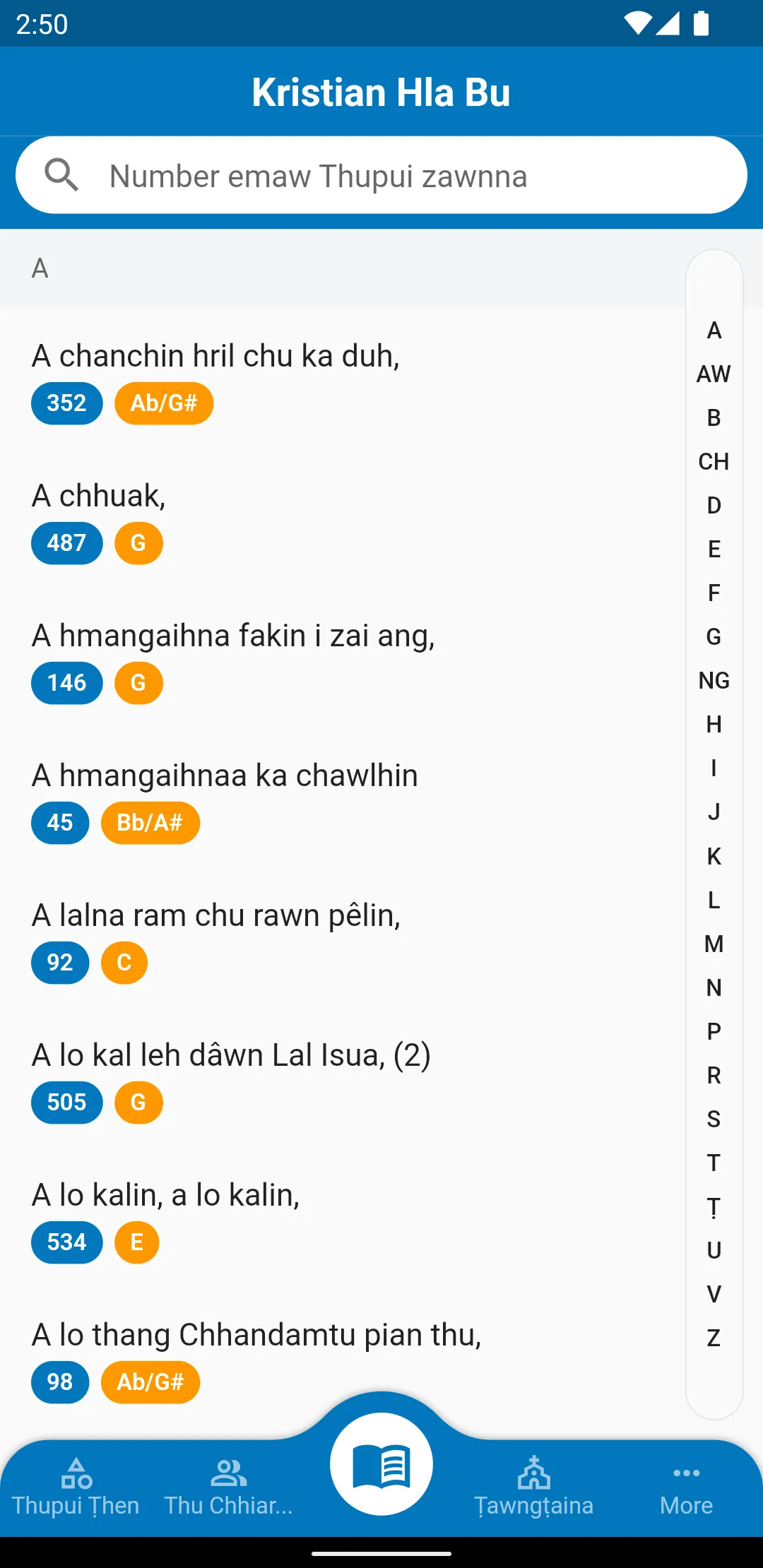Image resolution: width=763 pixels, height=1568 pixels.
Task: Jump to letter NG in the index
Action: (714, 681)
